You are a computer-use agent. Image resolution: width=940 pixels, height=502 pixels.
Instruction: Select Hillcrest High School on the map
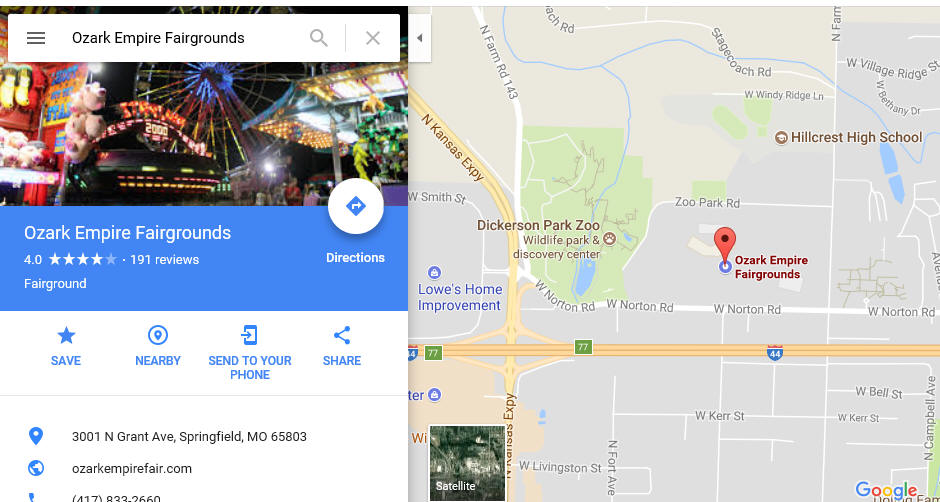pos(782,137)
